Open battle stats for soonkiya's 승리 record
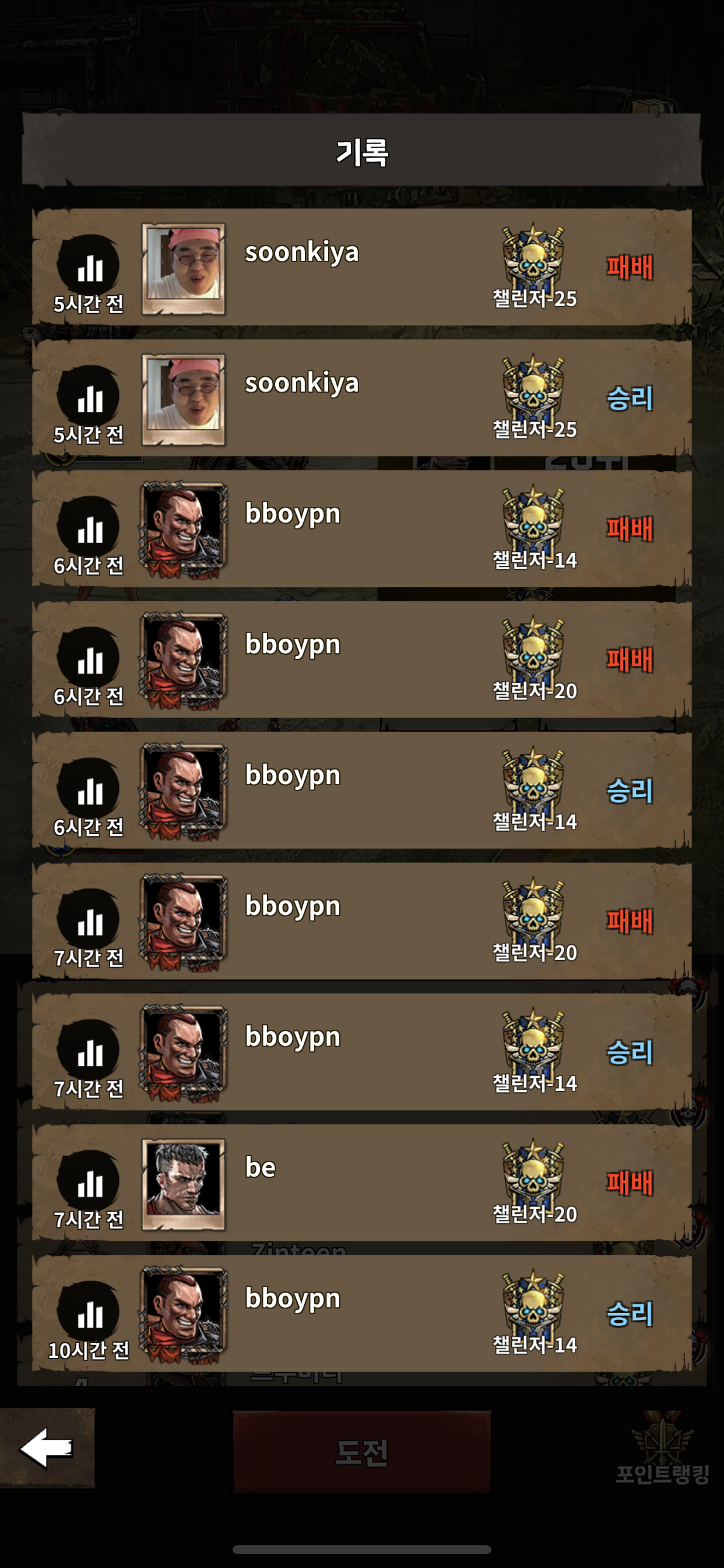The height and width of the screenshot is (1568, 724). (89, 397)
